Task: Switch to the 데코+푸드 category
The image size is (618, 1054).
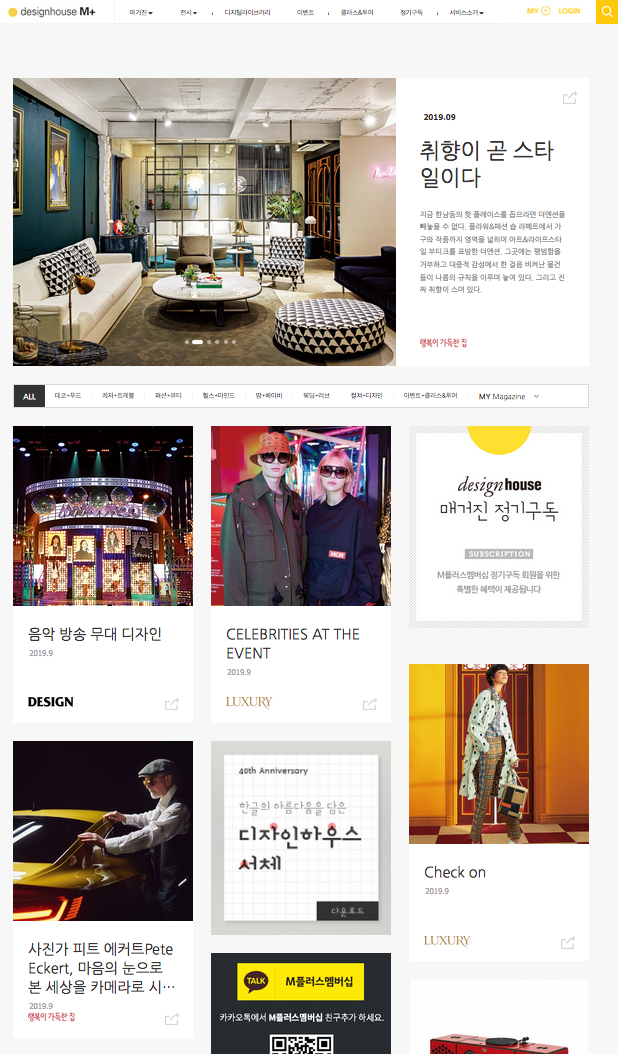Action: pos(68,396)
